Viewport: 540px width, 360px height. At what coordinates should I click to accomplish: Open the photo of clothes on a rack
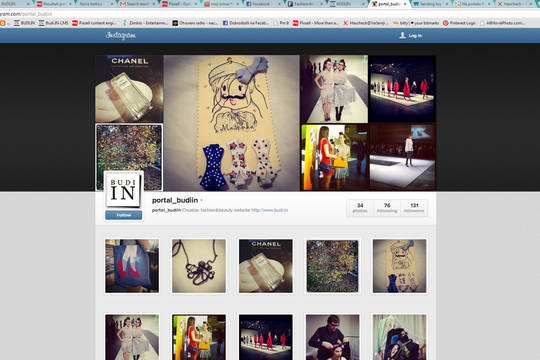(x=399, y=337)
